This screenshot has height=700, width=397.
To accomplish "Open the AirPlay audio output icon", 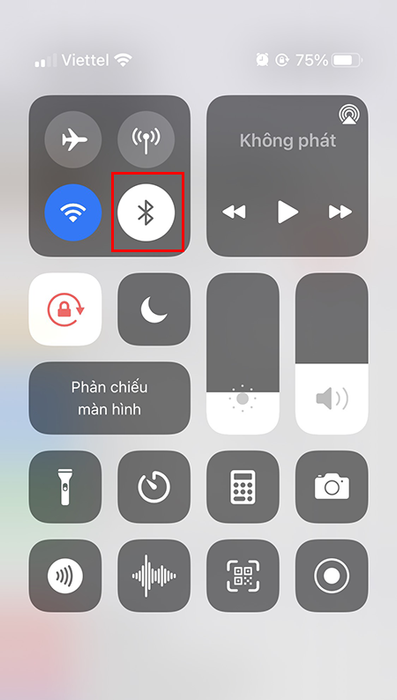I will [x=350, y=115].
